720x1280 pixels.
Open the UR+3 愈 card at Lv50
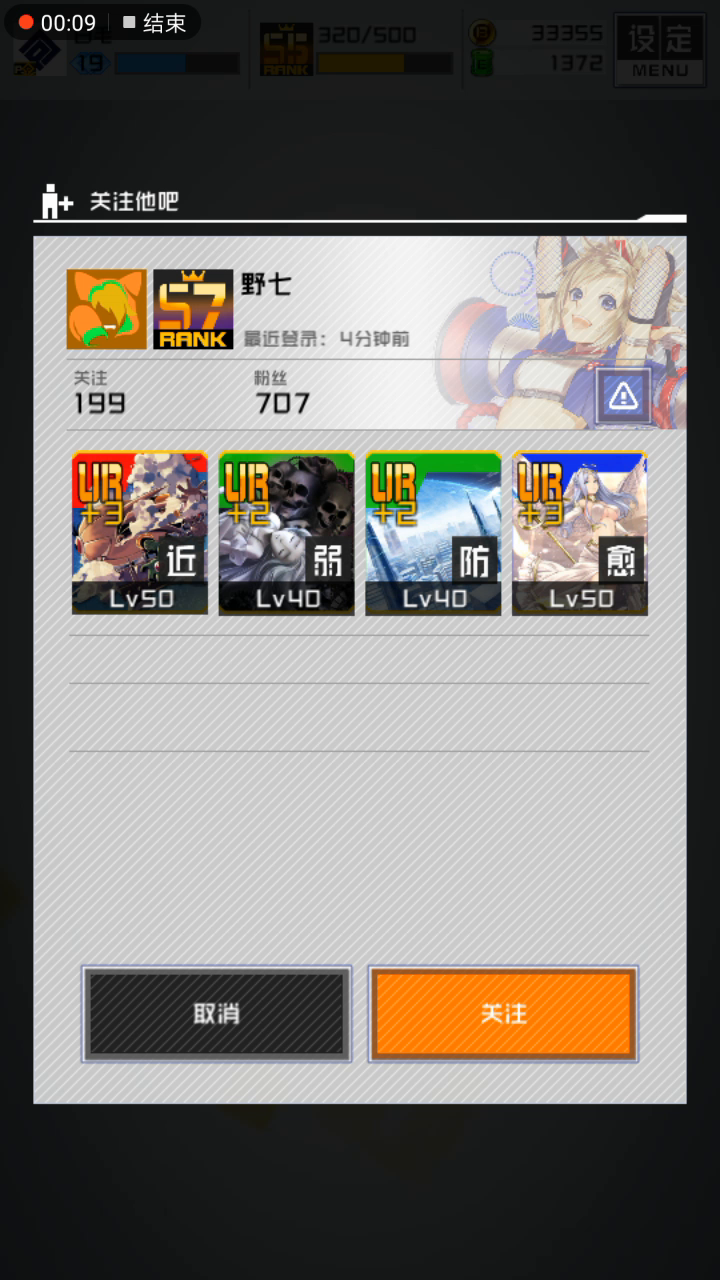click(580, 533)
